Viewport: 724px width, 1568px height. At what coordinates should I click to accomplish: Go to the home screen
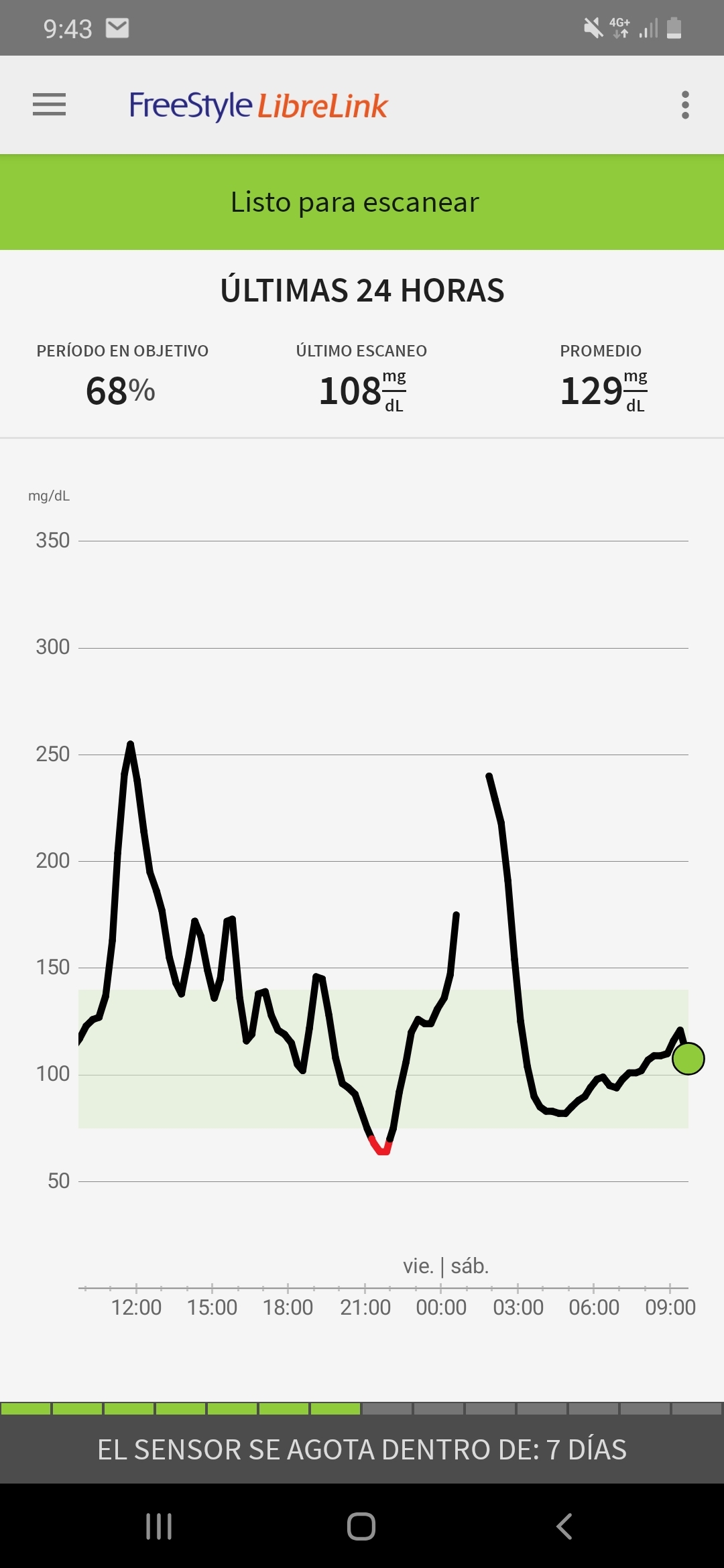[361, 1526]
